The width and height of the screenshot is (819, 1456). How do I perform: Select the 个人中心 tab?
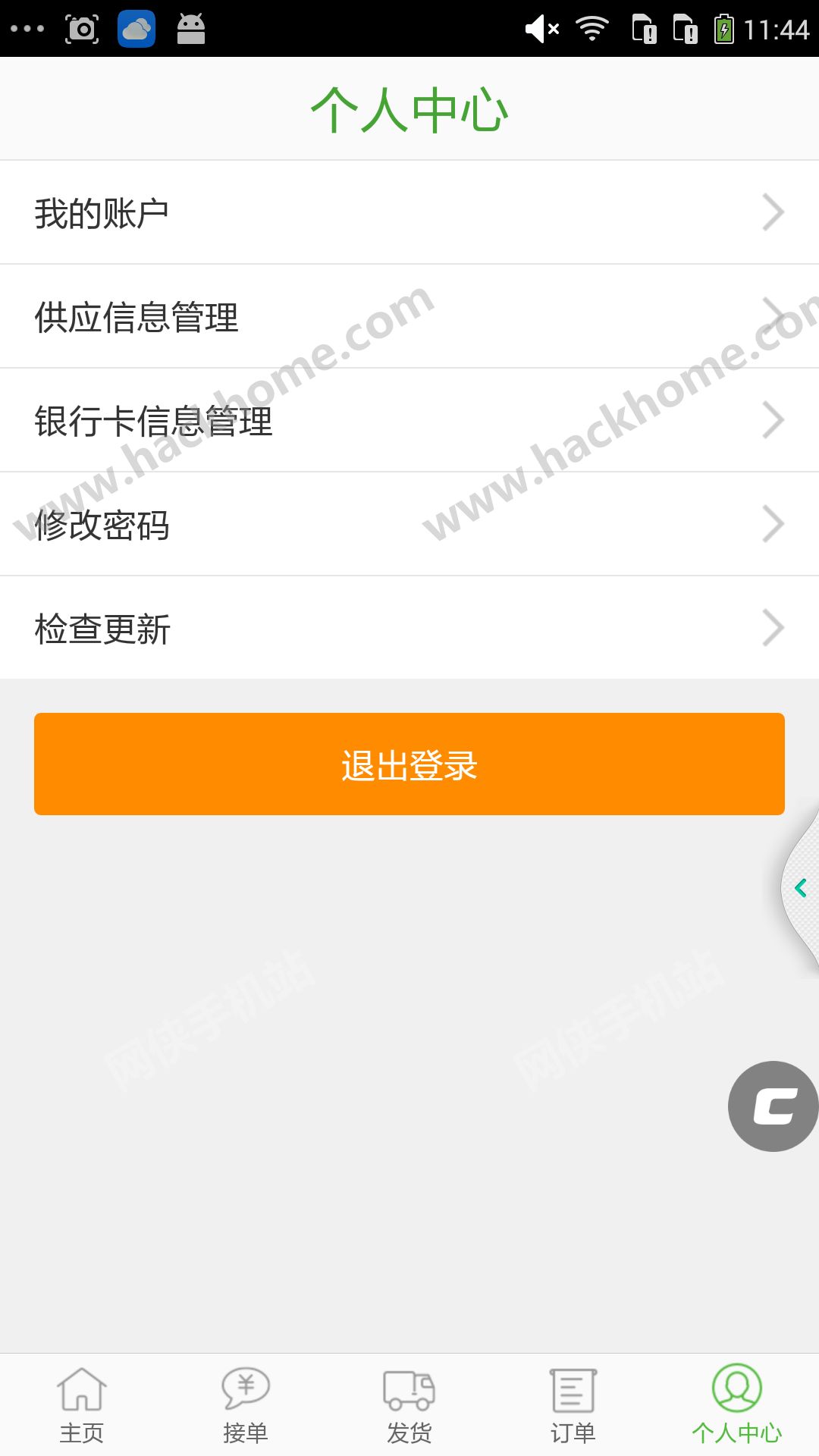[737, 1405]
